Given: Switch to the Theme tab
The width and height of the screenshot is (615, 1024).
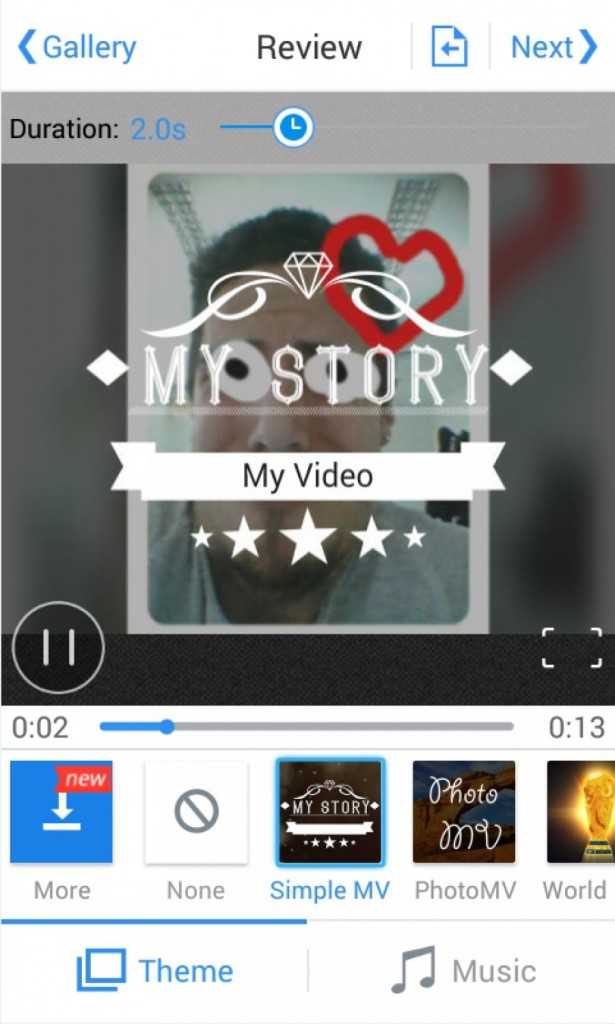Looking at the screenshot, I should click(x=154, y=971).
